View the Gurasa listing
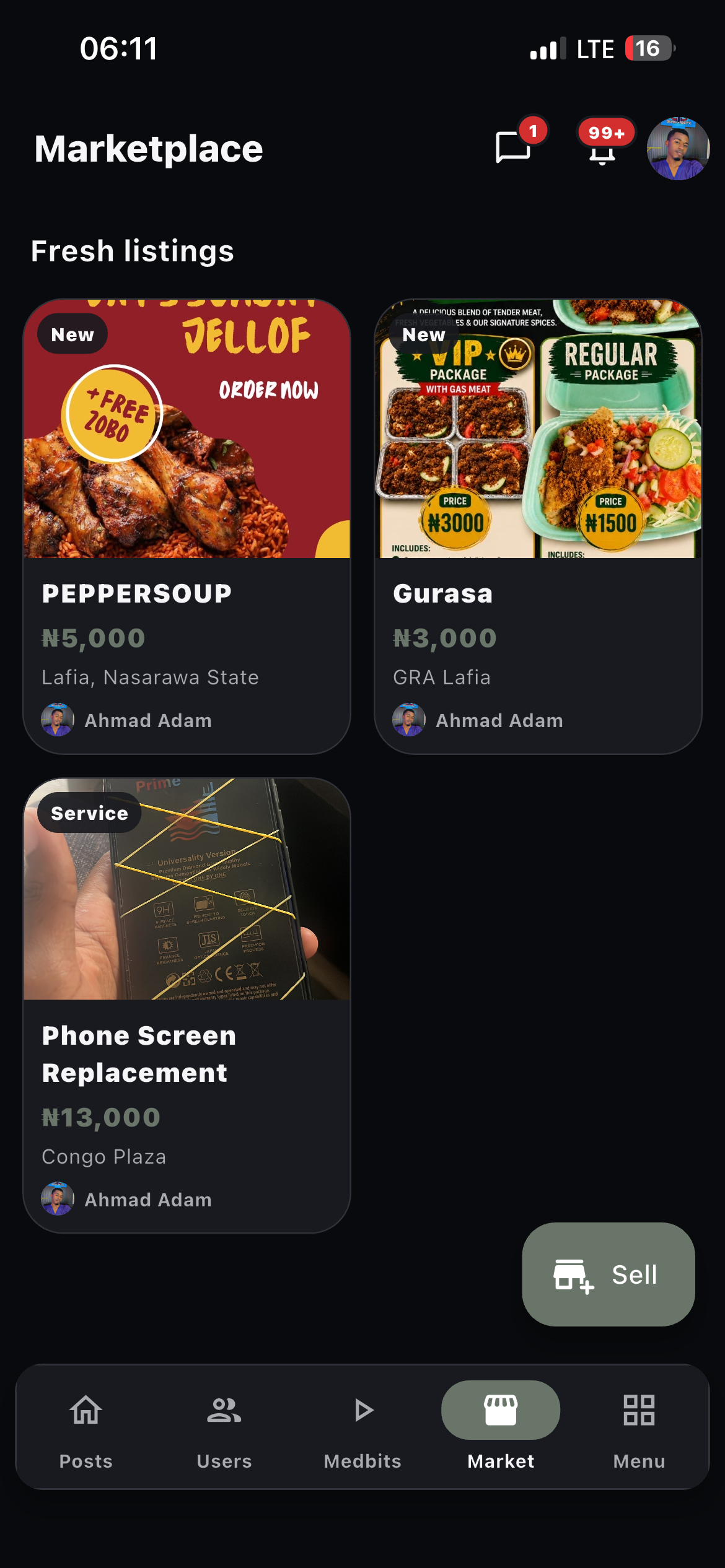This screenshot has height=1568, width=725. point(538,526)
